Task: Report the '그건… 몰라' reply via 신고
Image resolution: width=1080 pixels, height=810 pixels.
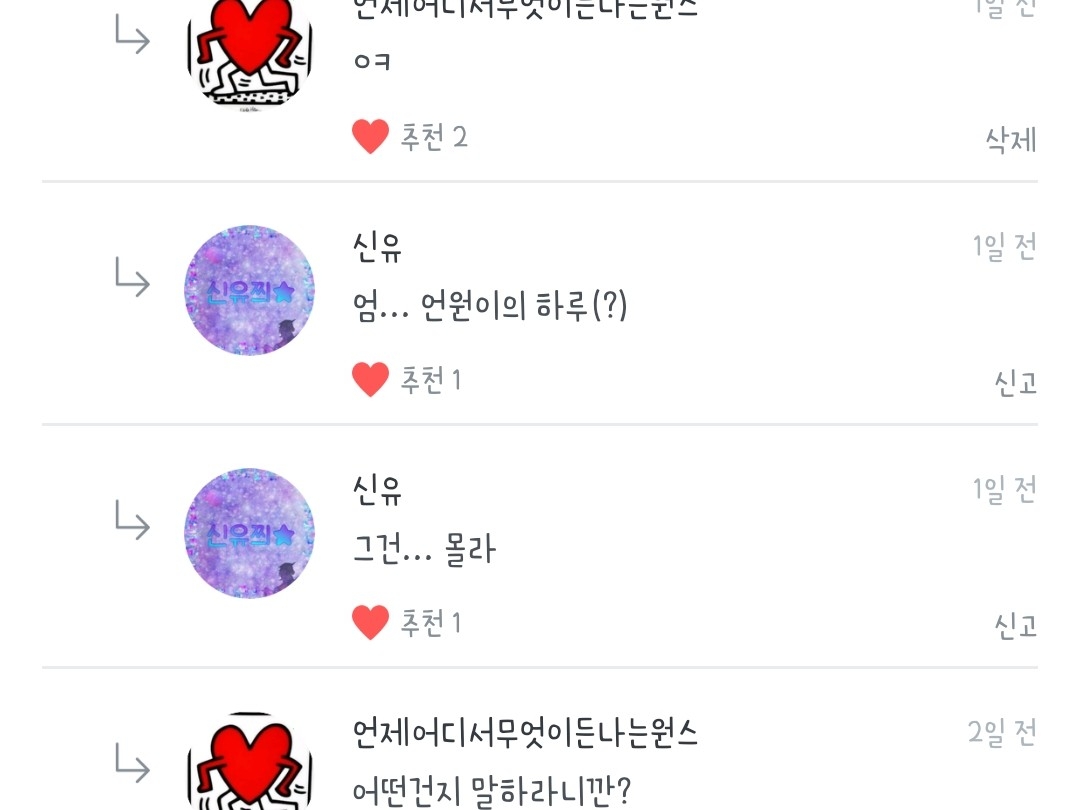Action: (x=1015, y=627)
